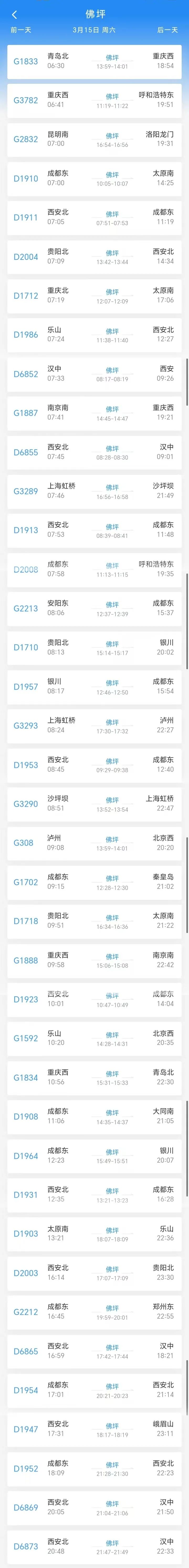This screenshot has width=189, height=1568.
Task: Choose train G1887 南京南 to 重庆西
Action: pyautogui.click(x=94, y=413)
